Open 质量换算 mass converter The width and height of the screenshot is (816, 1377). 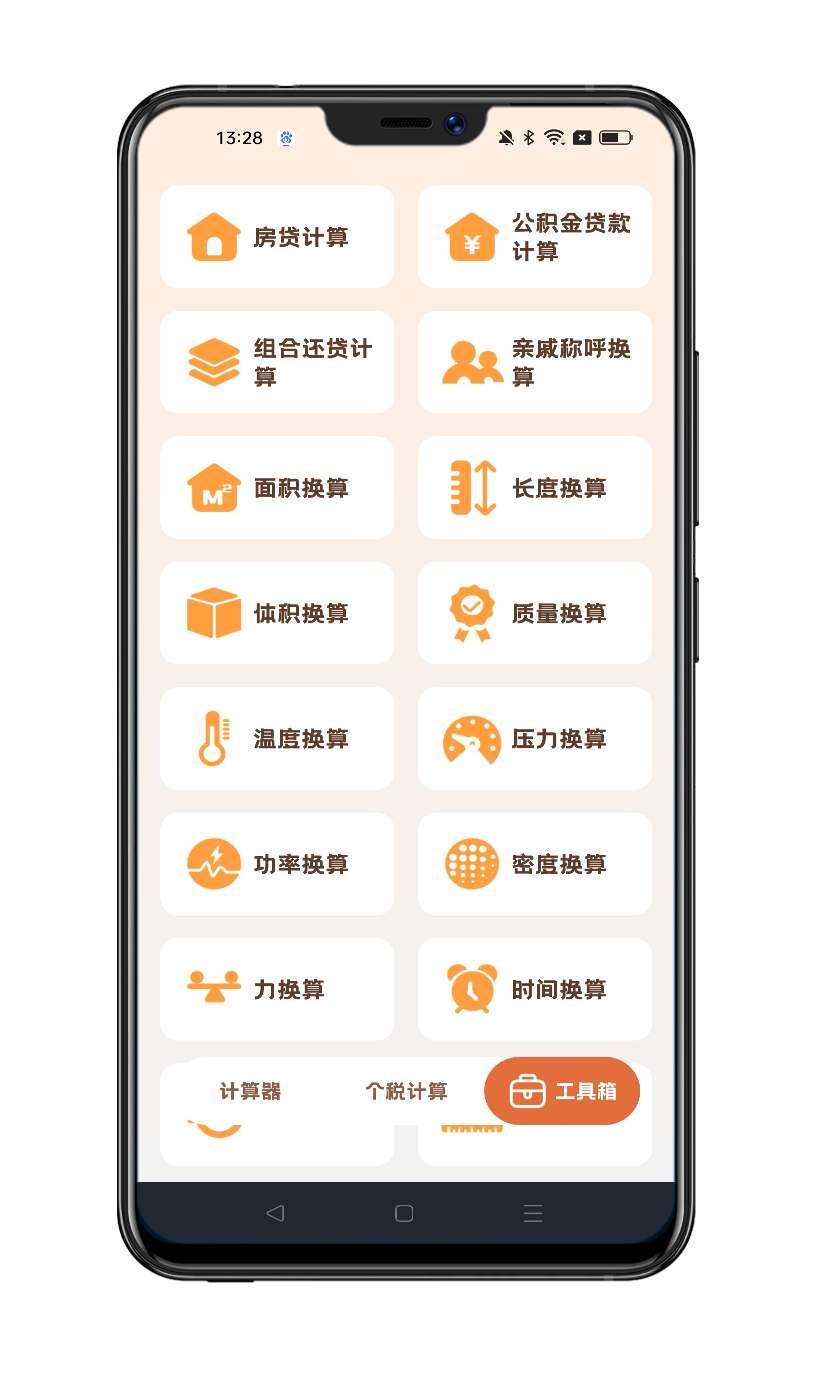(535, 613)
